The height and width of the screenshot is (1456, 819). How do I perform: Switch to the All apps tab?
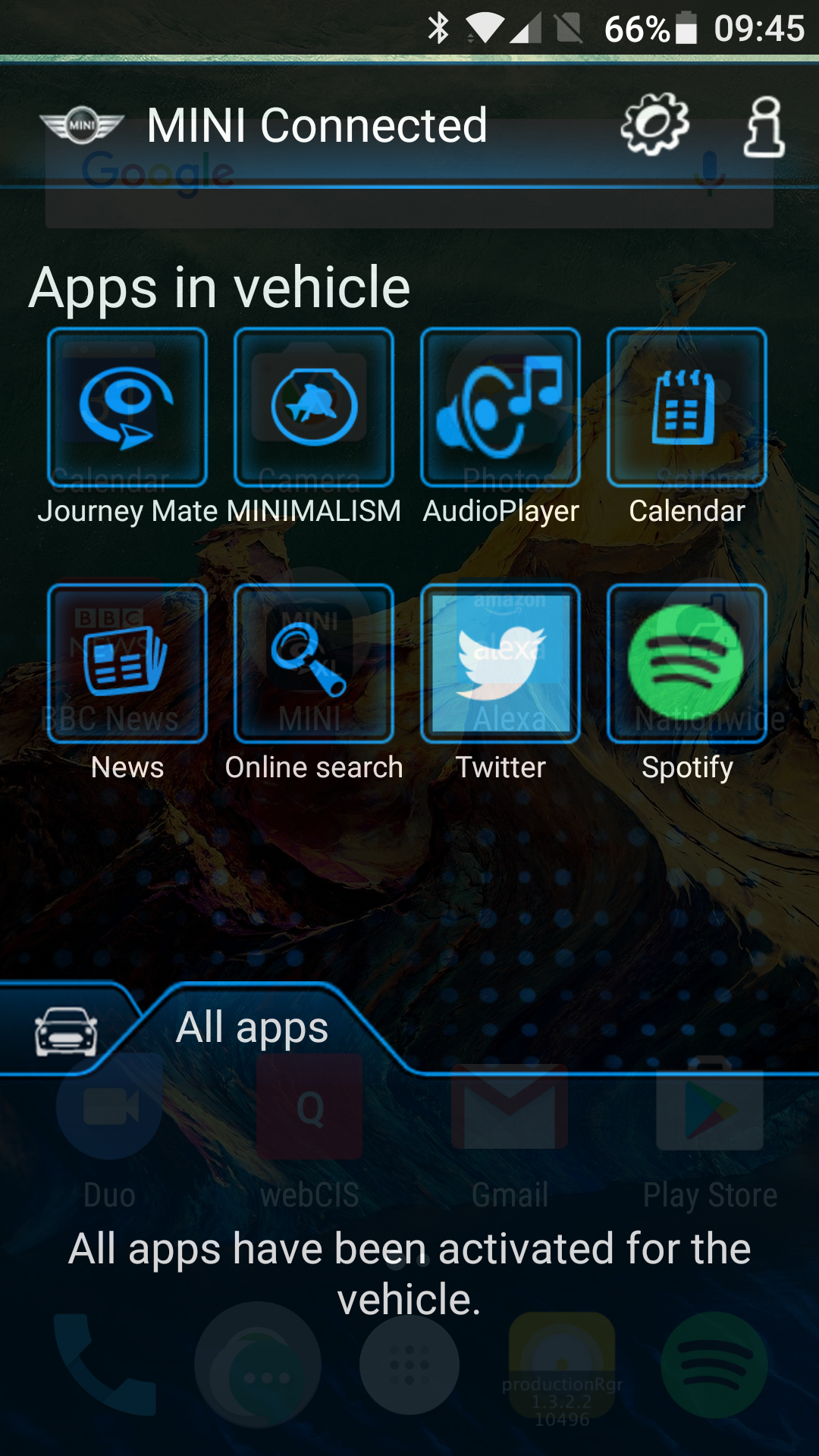(x=253, y=1028)
